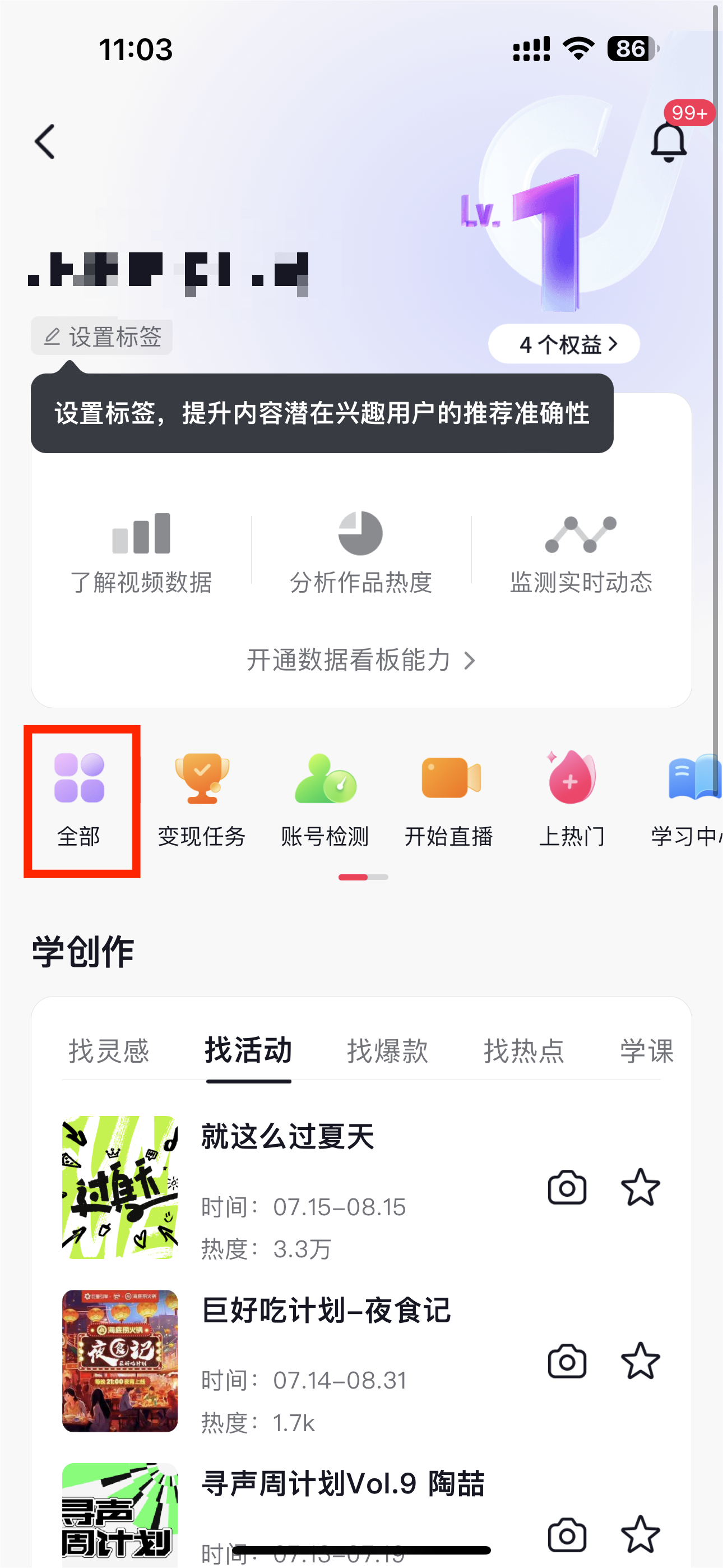Open the 就这么过夏天 activity
This screenshot has width=723, height=1568.
288,1136
